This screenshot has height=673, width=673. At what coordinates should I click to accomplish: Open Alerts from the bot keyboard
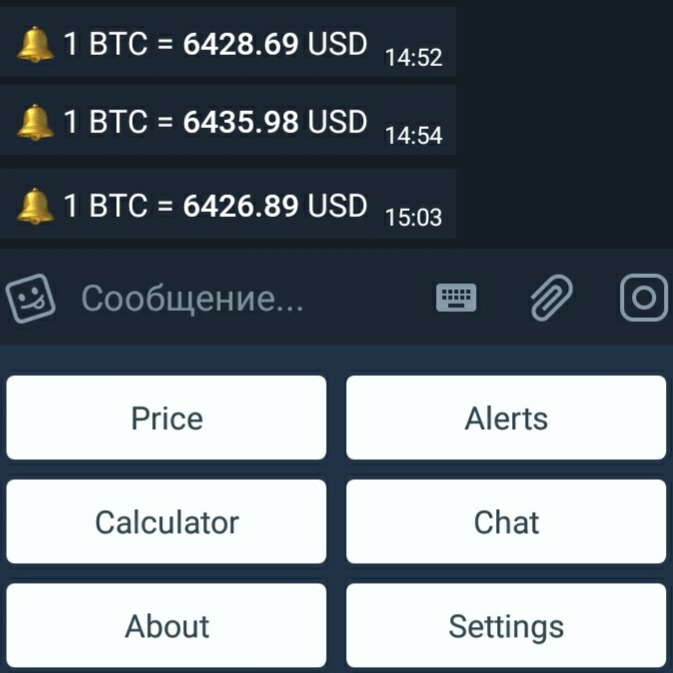pyautogui.click(x=506, y=418)
